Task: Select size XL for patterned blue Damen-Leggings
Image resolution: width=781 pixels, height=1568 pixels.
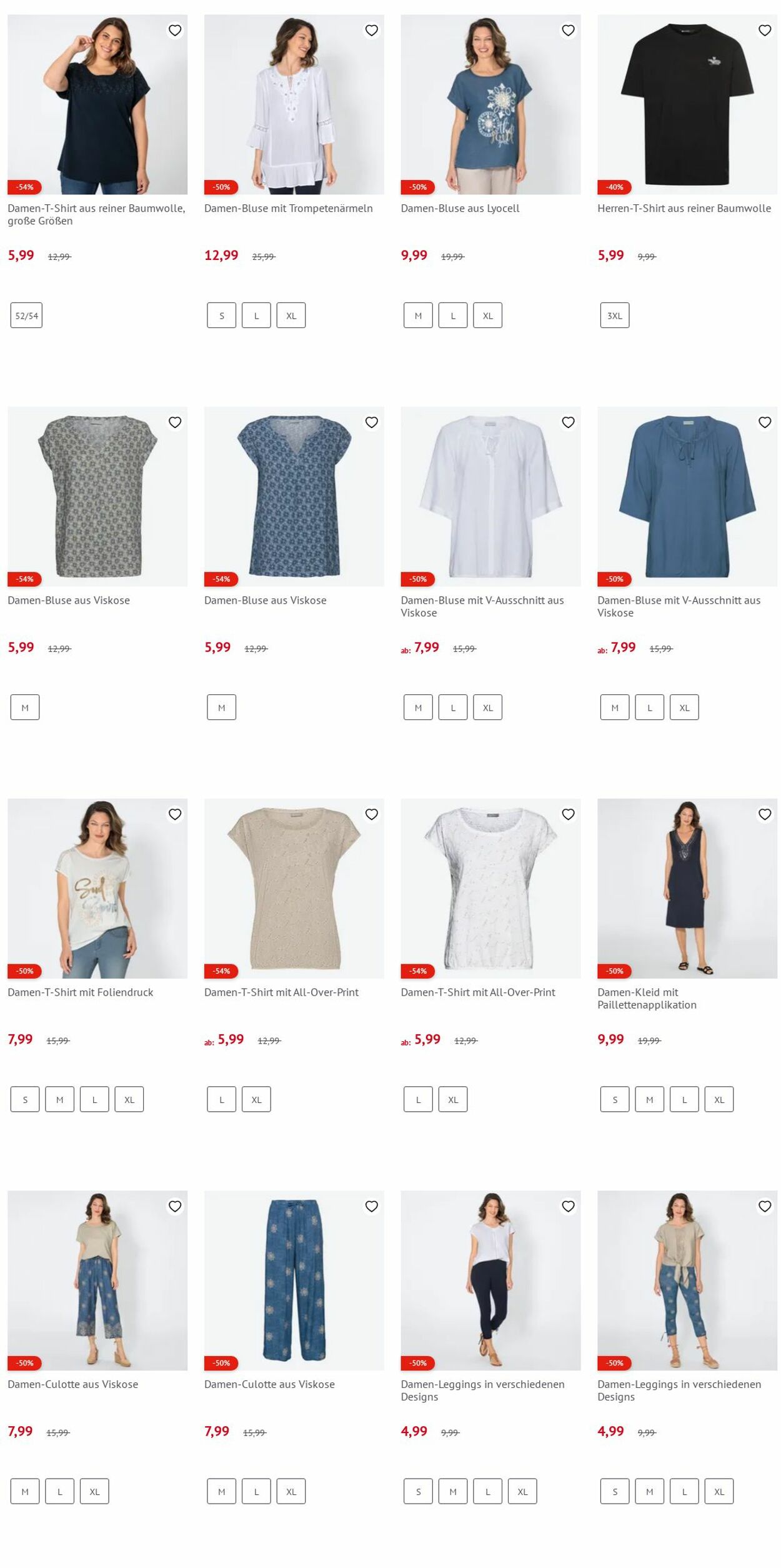Action: point(719,1491)
